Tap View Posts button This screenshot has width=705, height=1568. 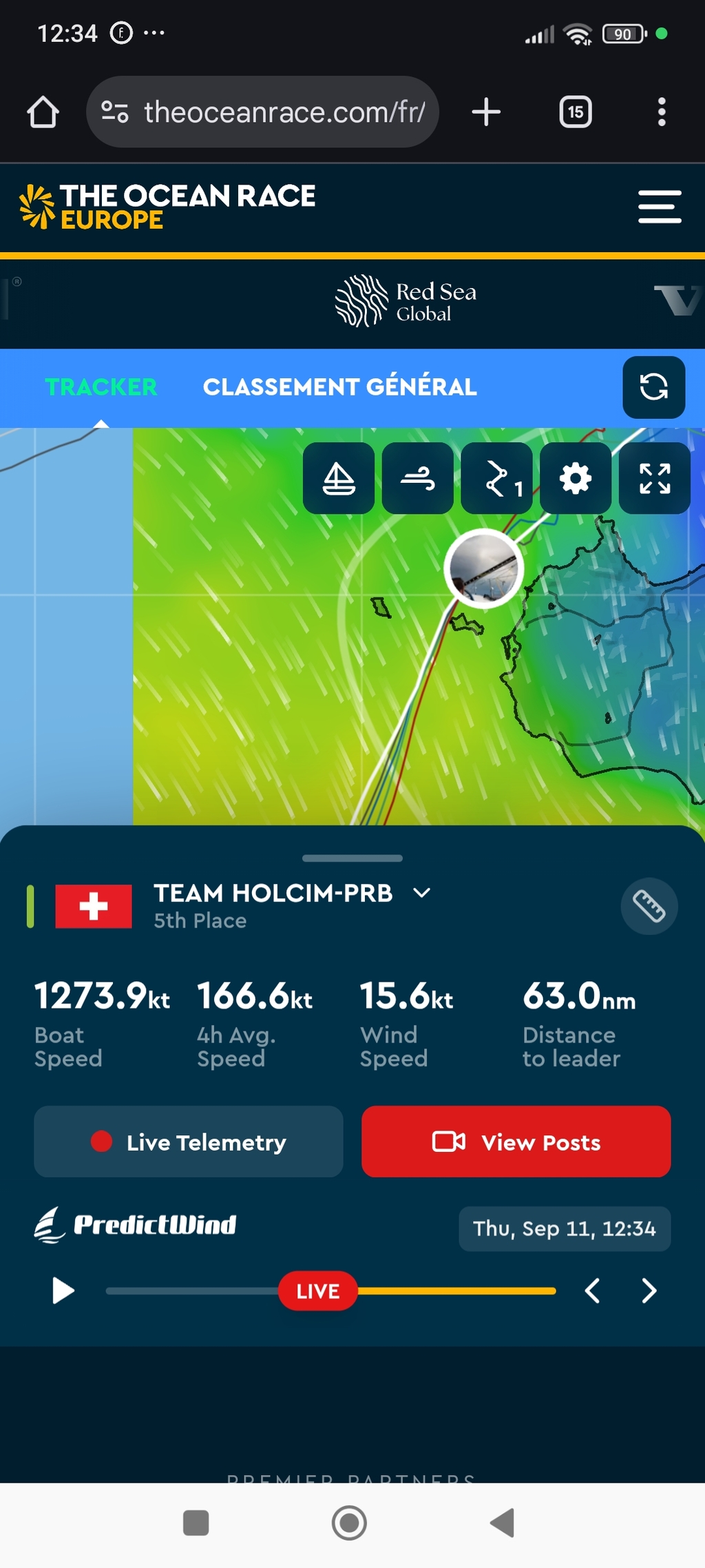pos(516,1142)
